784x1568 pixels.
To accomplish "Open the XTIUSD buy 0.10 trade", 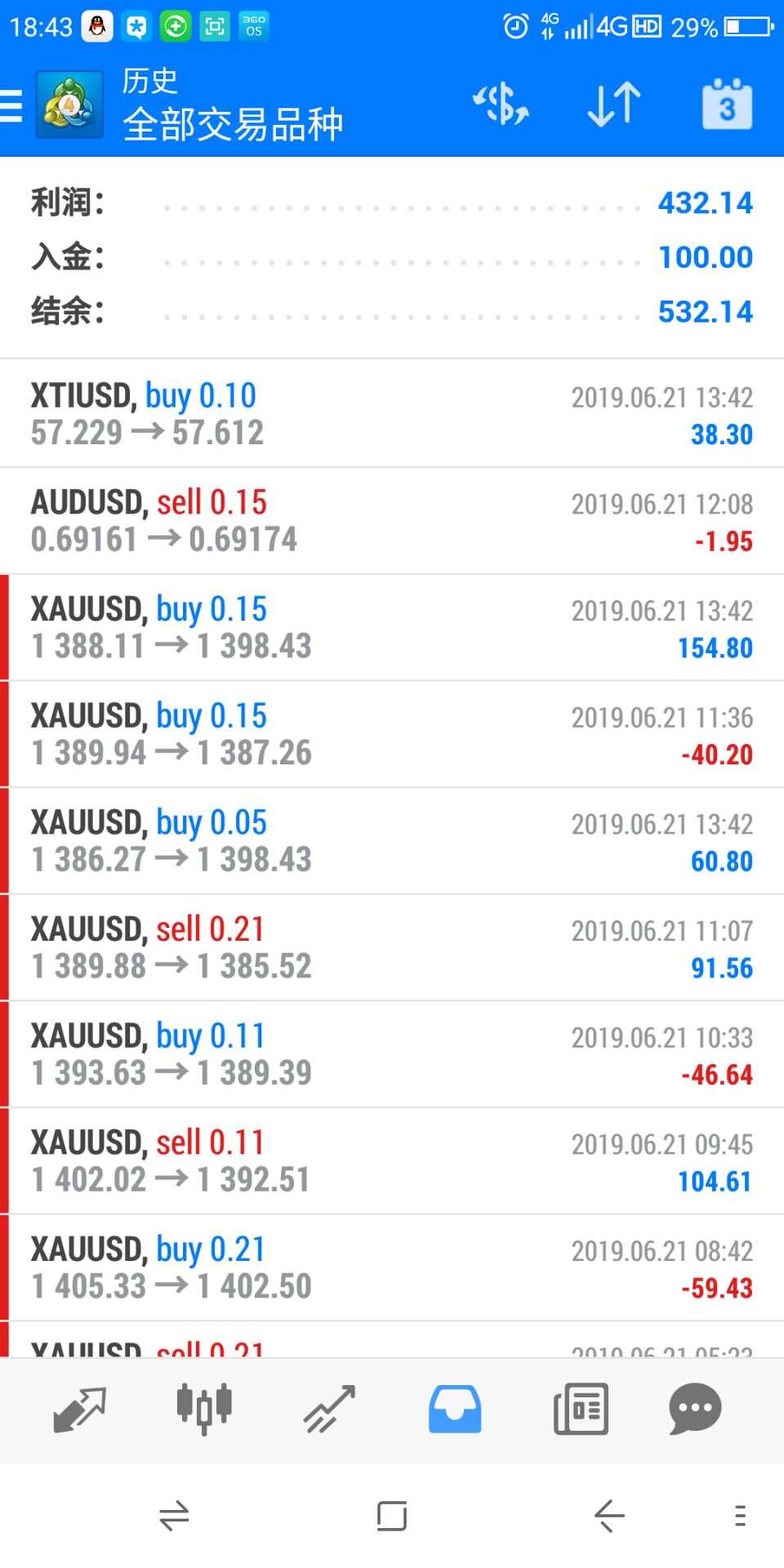I will click(392, 414).
